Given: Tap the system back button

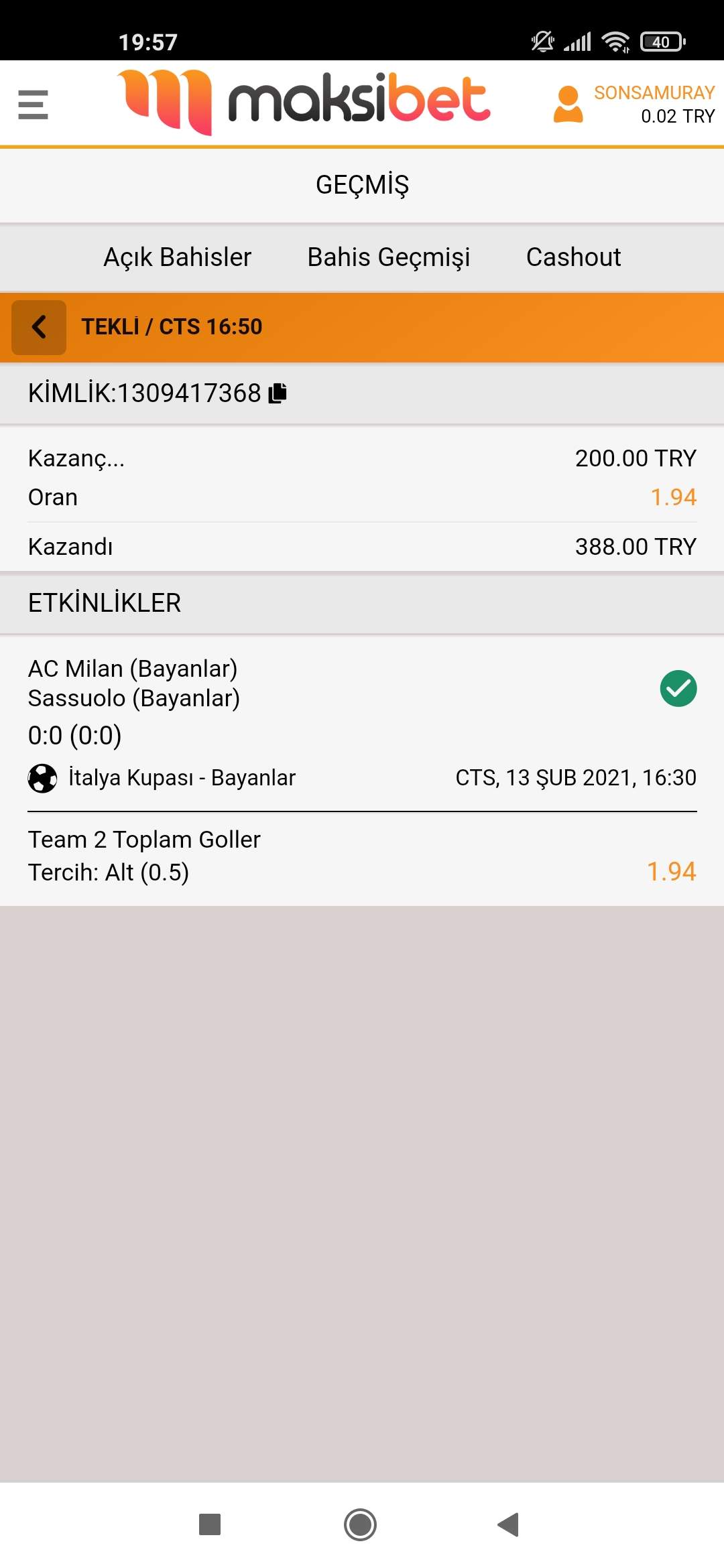Looking at the screenshot, I should coord(509,1524).
